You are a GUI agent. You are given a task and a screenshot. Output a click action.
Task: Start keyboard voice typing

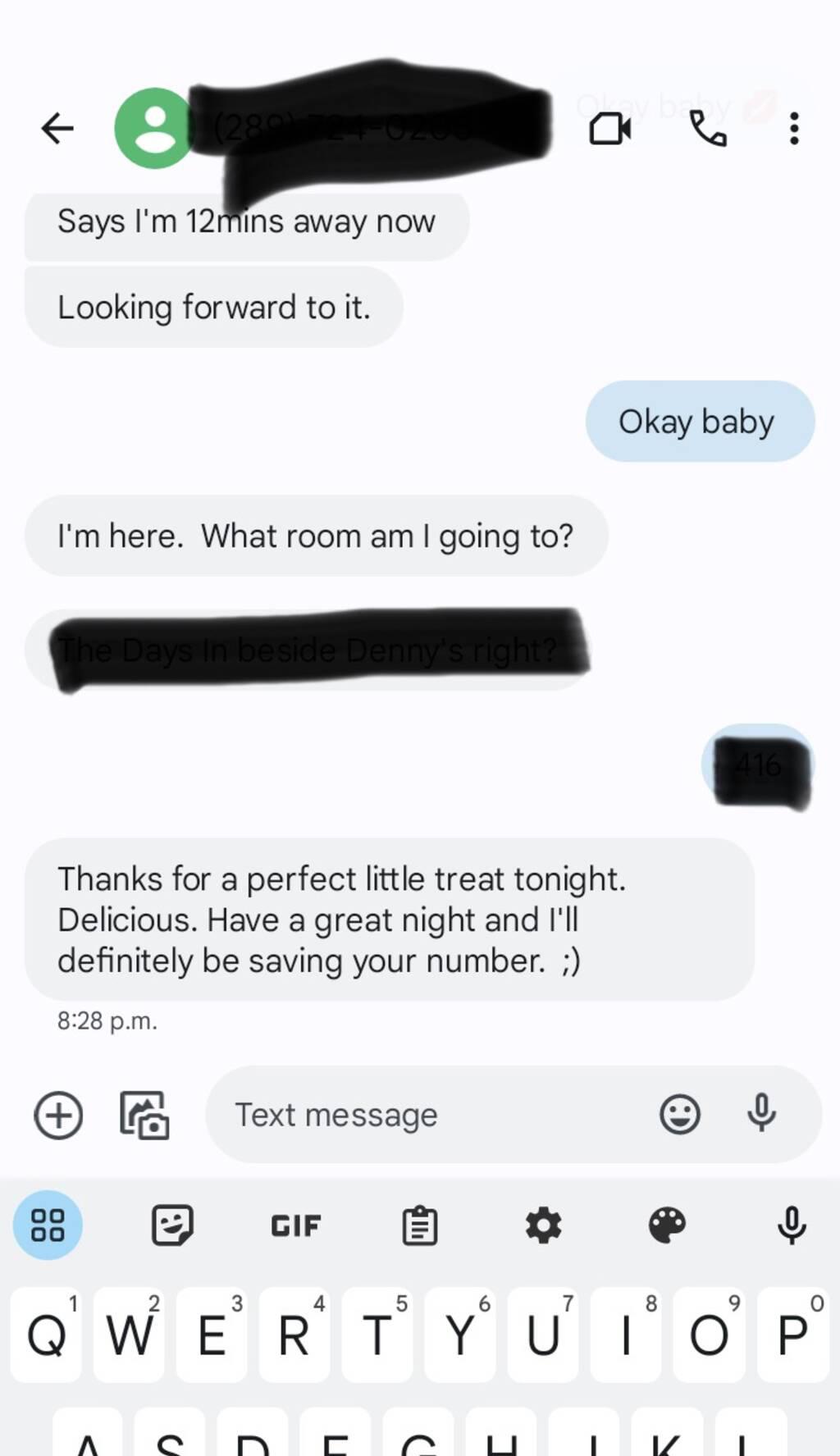click(792, 1225)
